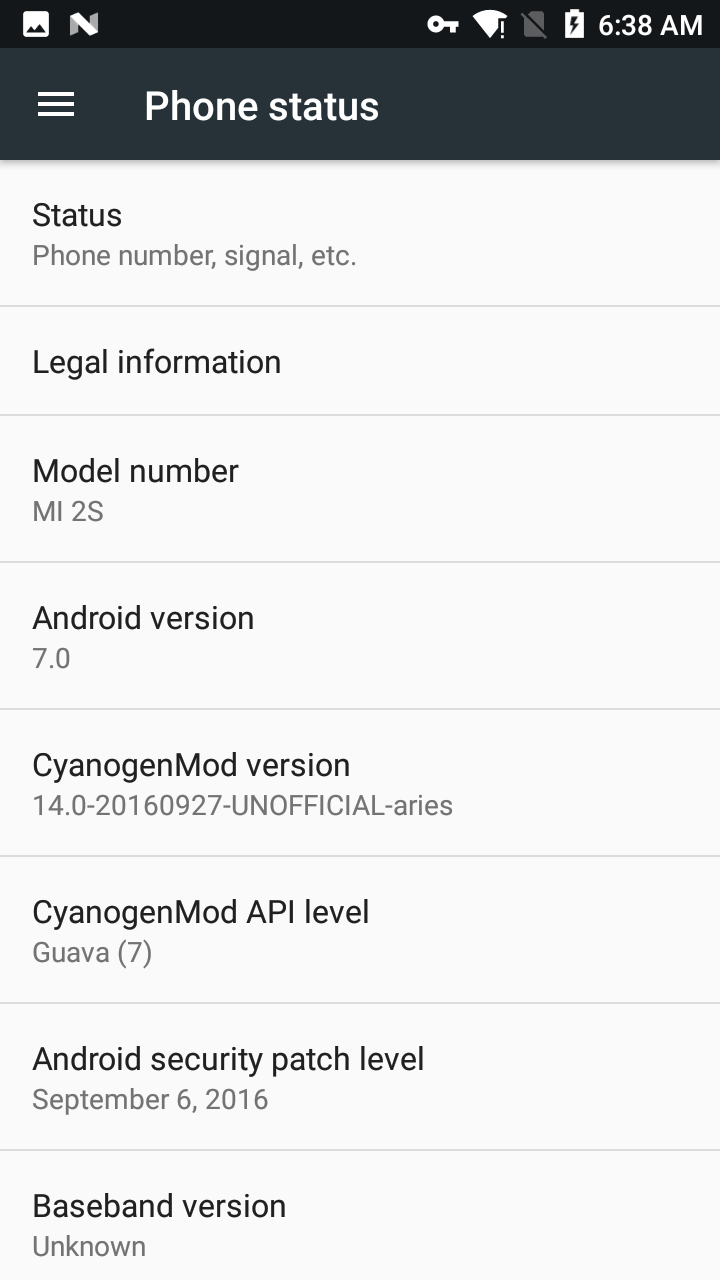720x1280 pixels.
Task: Tap Android security patch level row
Action: tap(360, 1077)
